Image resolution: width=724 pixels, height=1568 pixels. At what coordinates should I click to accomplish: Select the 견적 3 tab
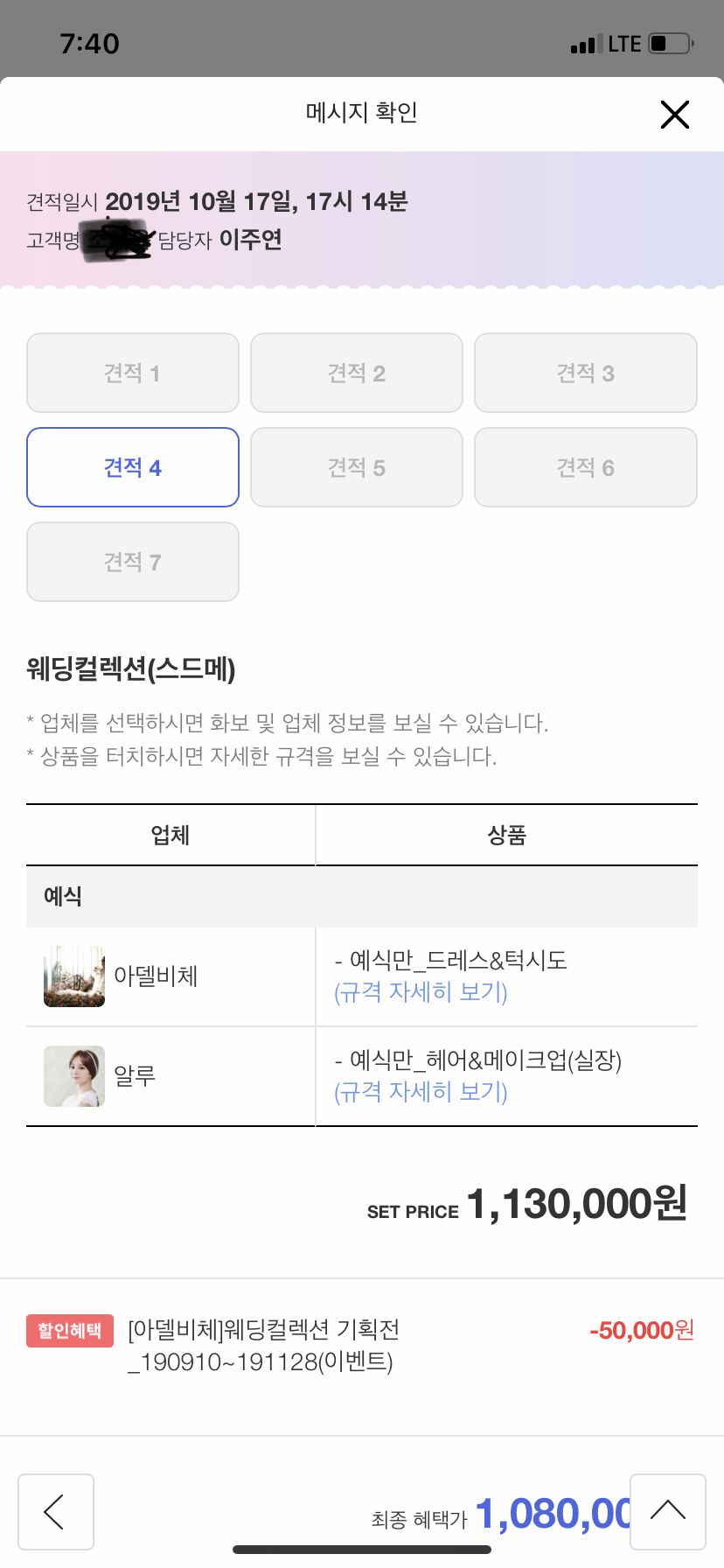pos(586,373)
